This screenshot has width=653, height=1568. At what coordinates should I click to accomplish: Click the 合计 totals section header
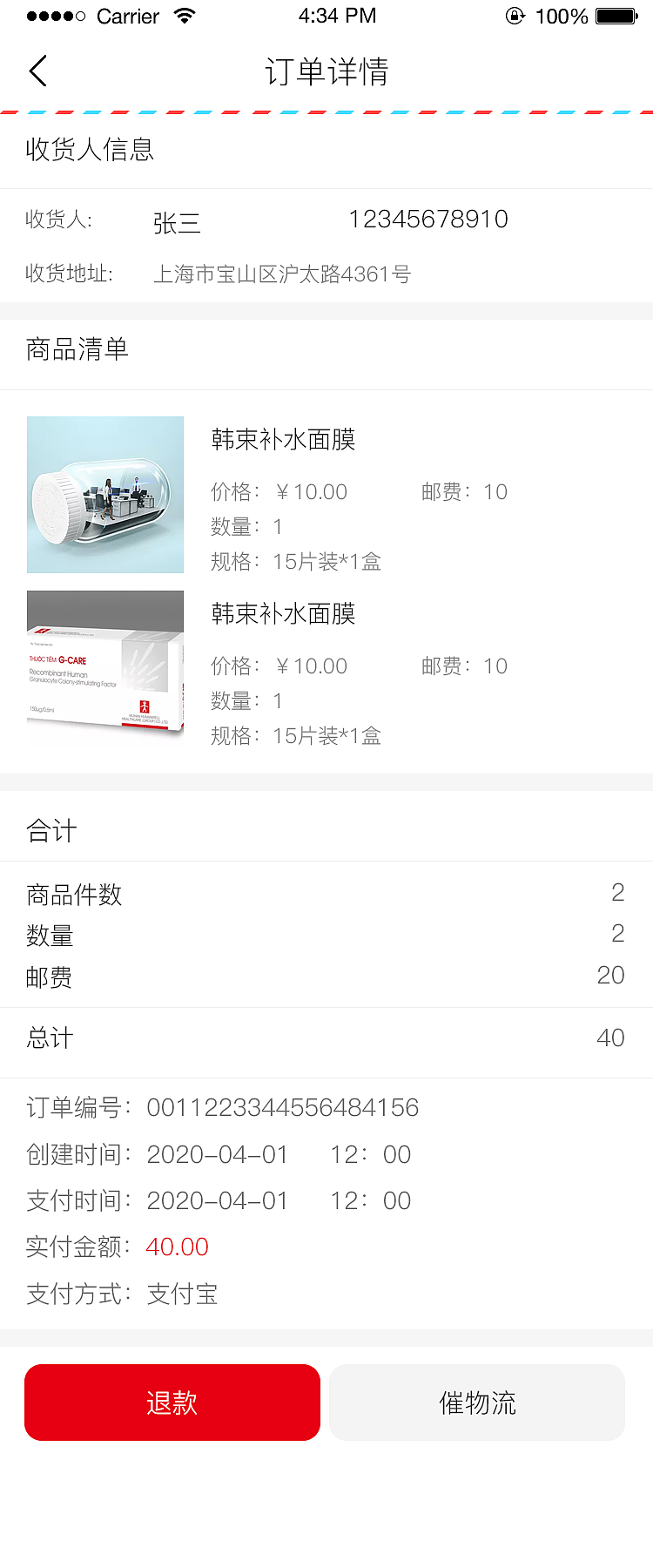(49, 830)
